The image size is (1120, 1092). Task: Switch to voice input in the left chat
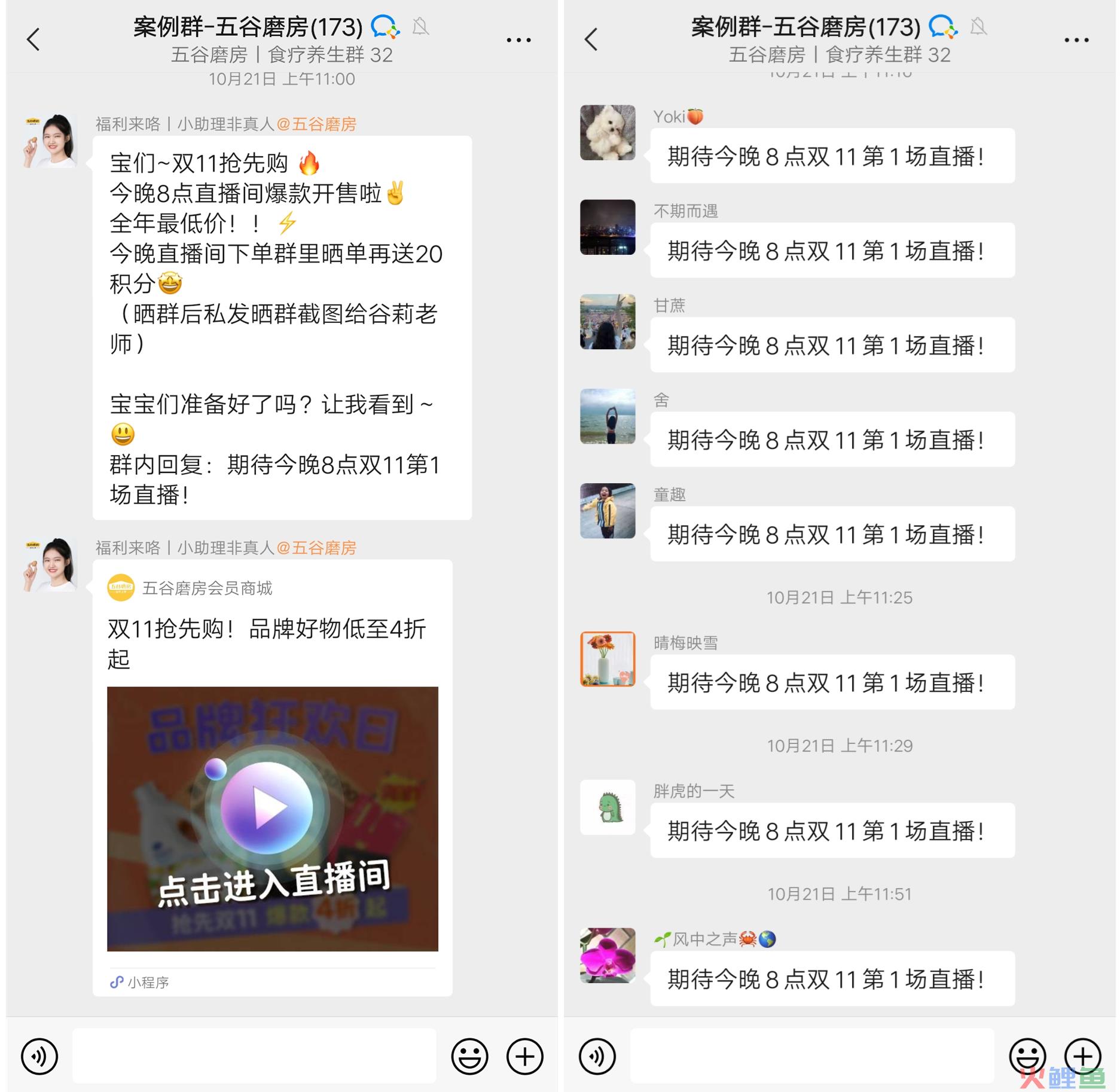(39, 1057)
